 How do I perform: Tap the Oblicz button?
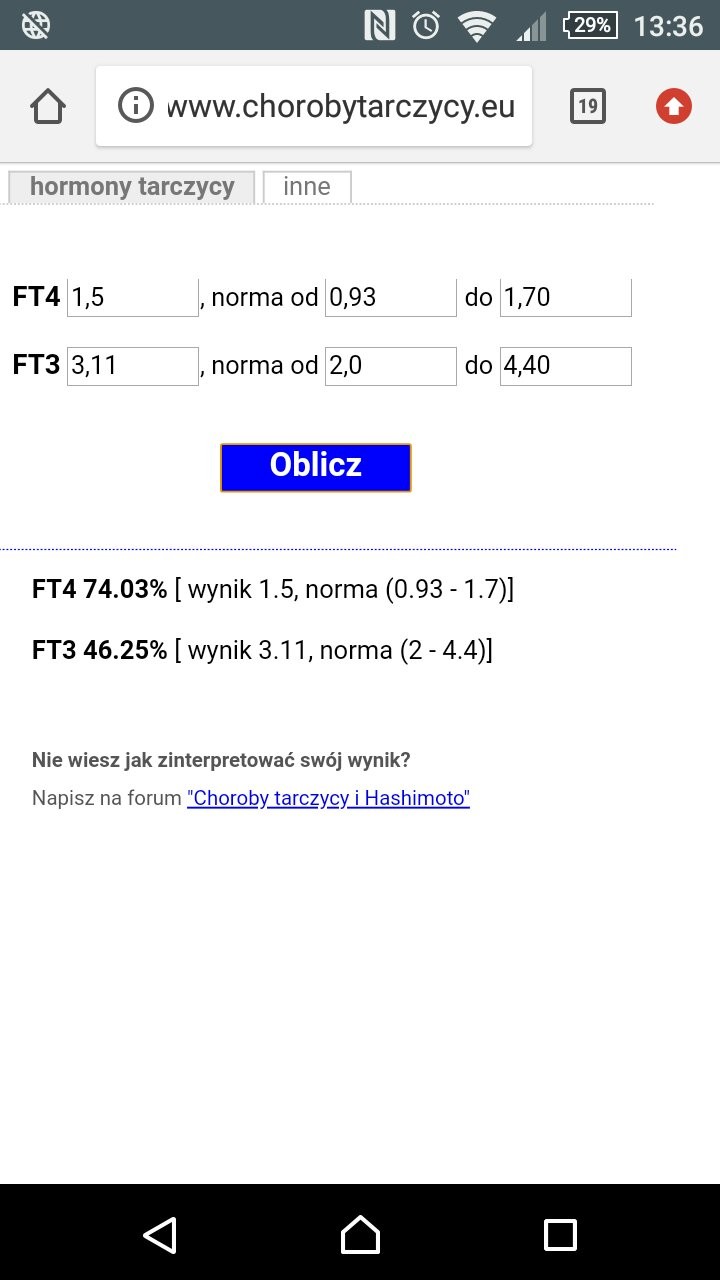316,467
